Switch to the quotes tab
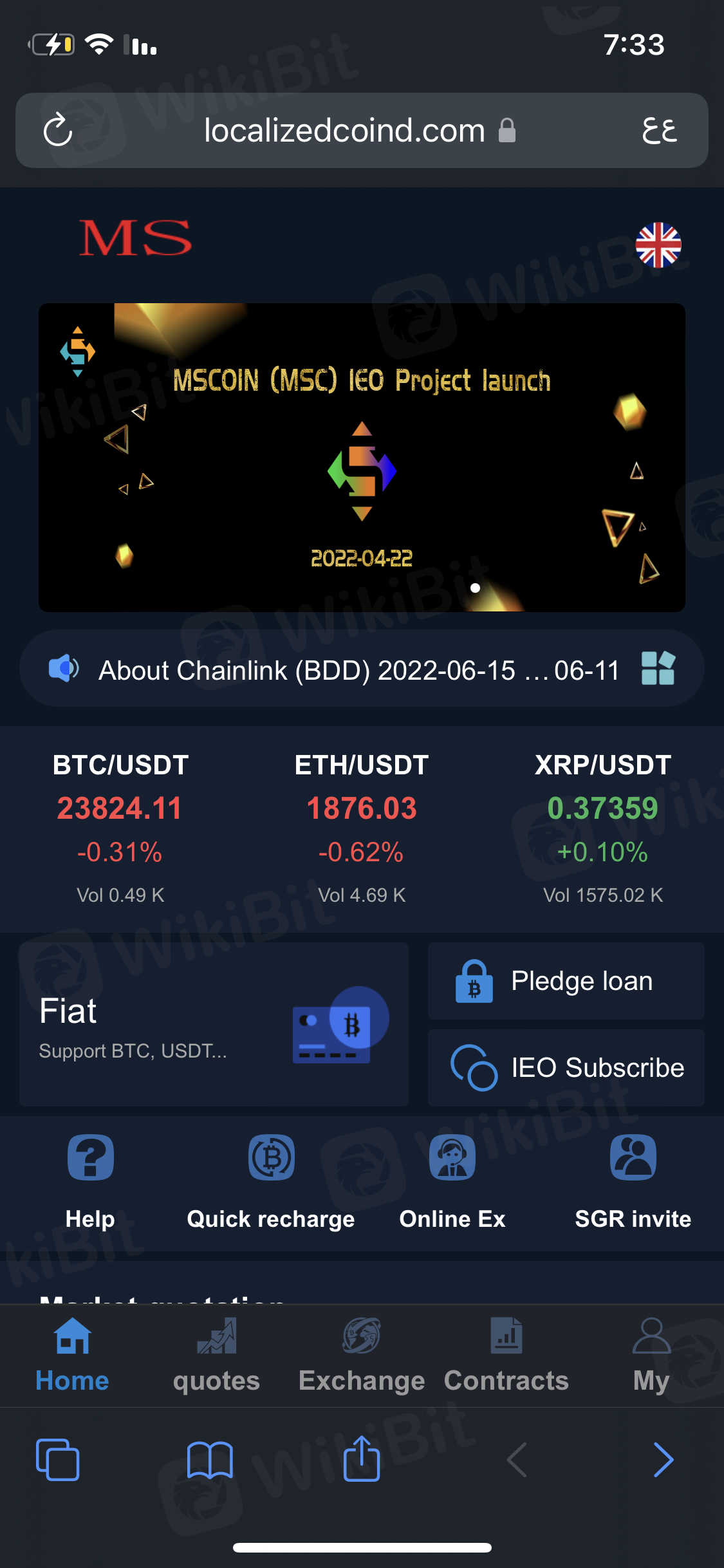The image size is (724, 1568). (x=216, y=1354)
